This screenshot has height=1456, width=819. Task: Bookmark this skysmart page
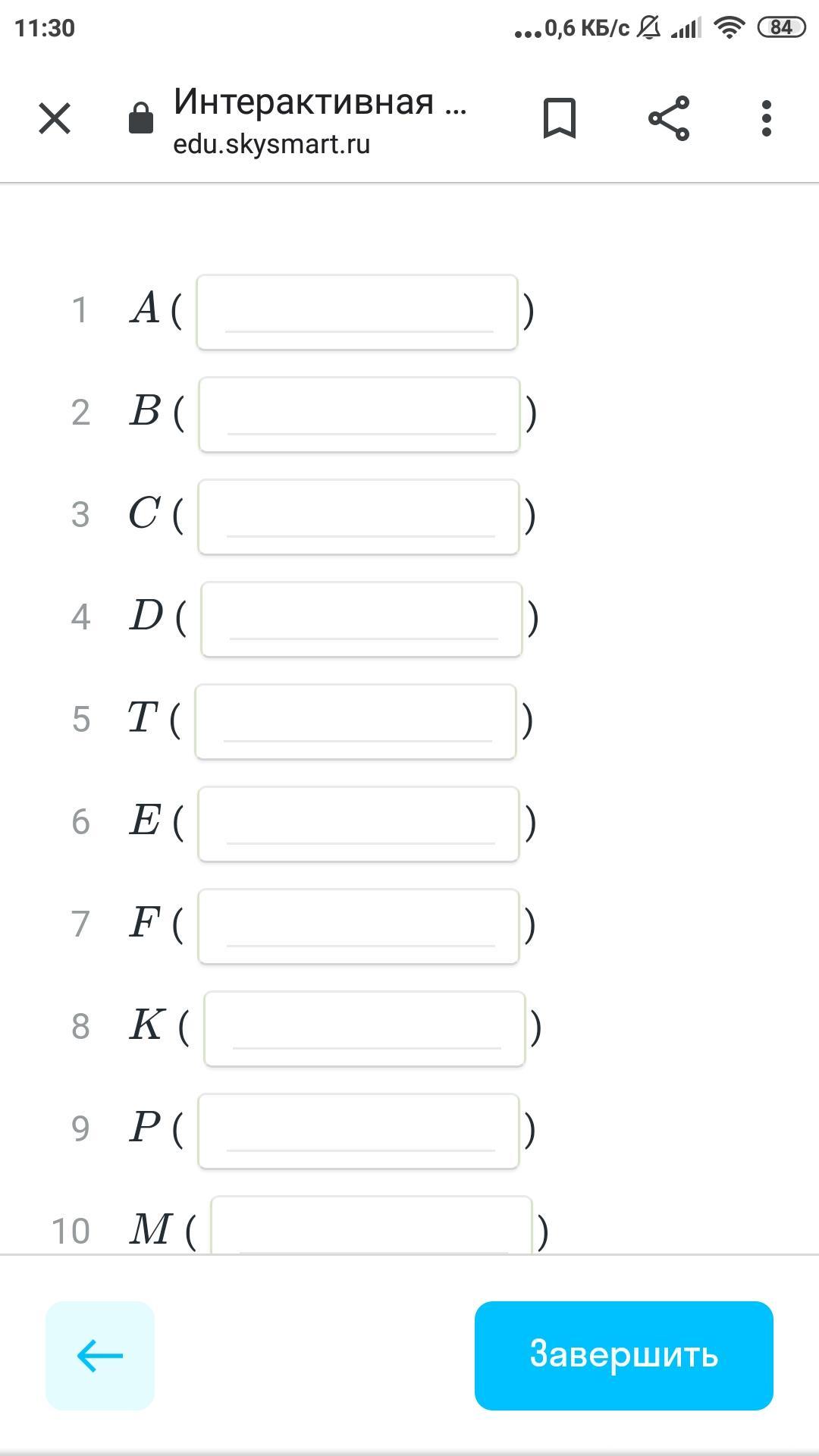560,119
